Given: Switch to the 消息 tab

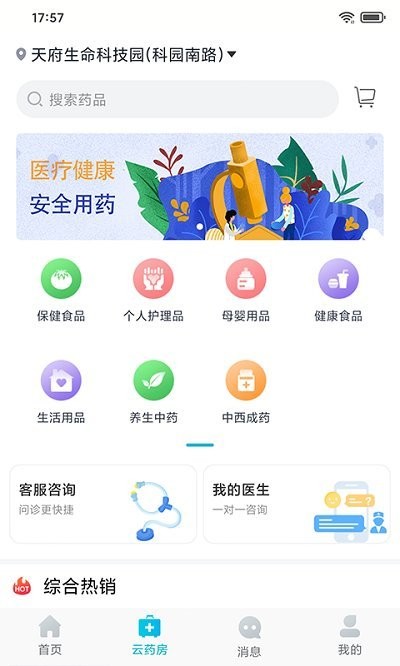Looking at the screenshot, I should point(249,637).
